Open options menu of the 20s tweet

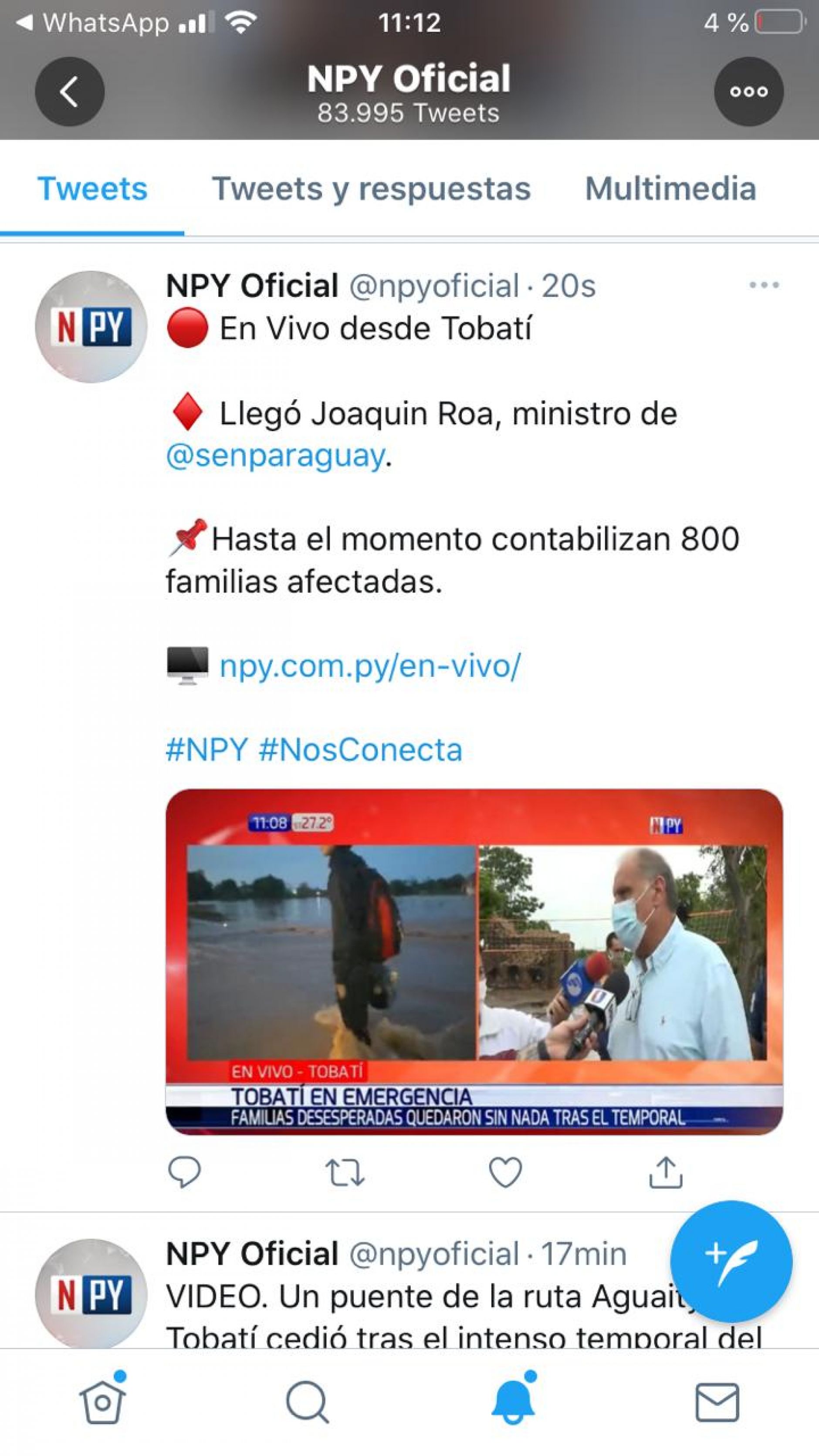pyautogui.click(x=764, y=285)
